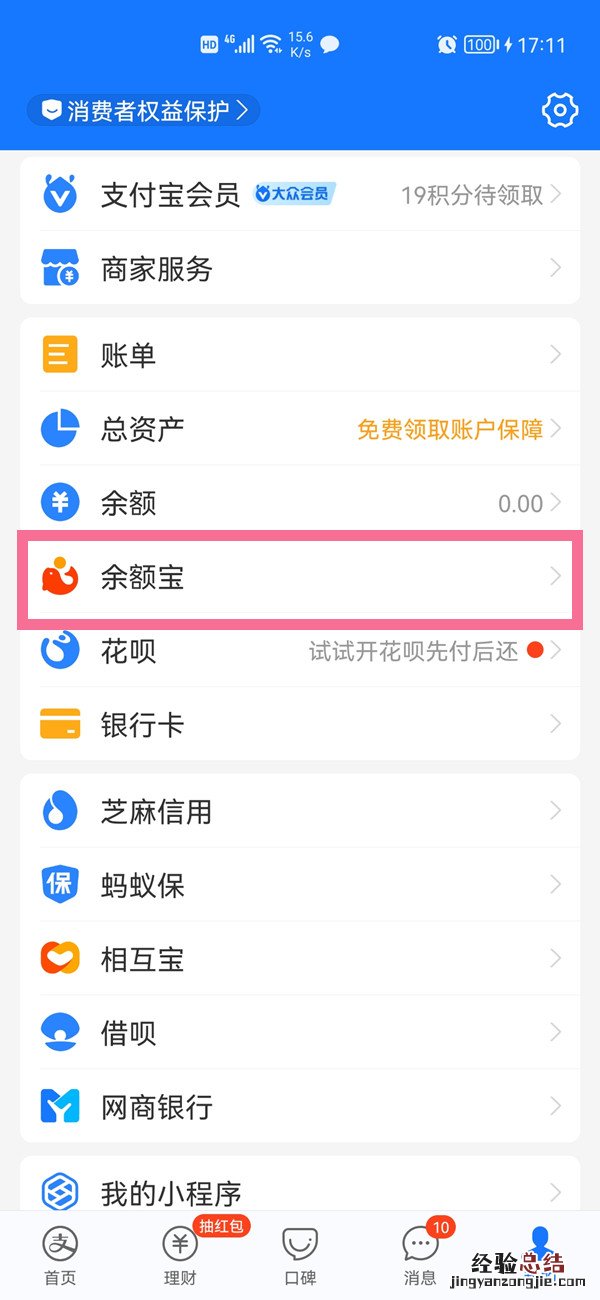Switch to the 口碑 tab

pos(300,1256)
